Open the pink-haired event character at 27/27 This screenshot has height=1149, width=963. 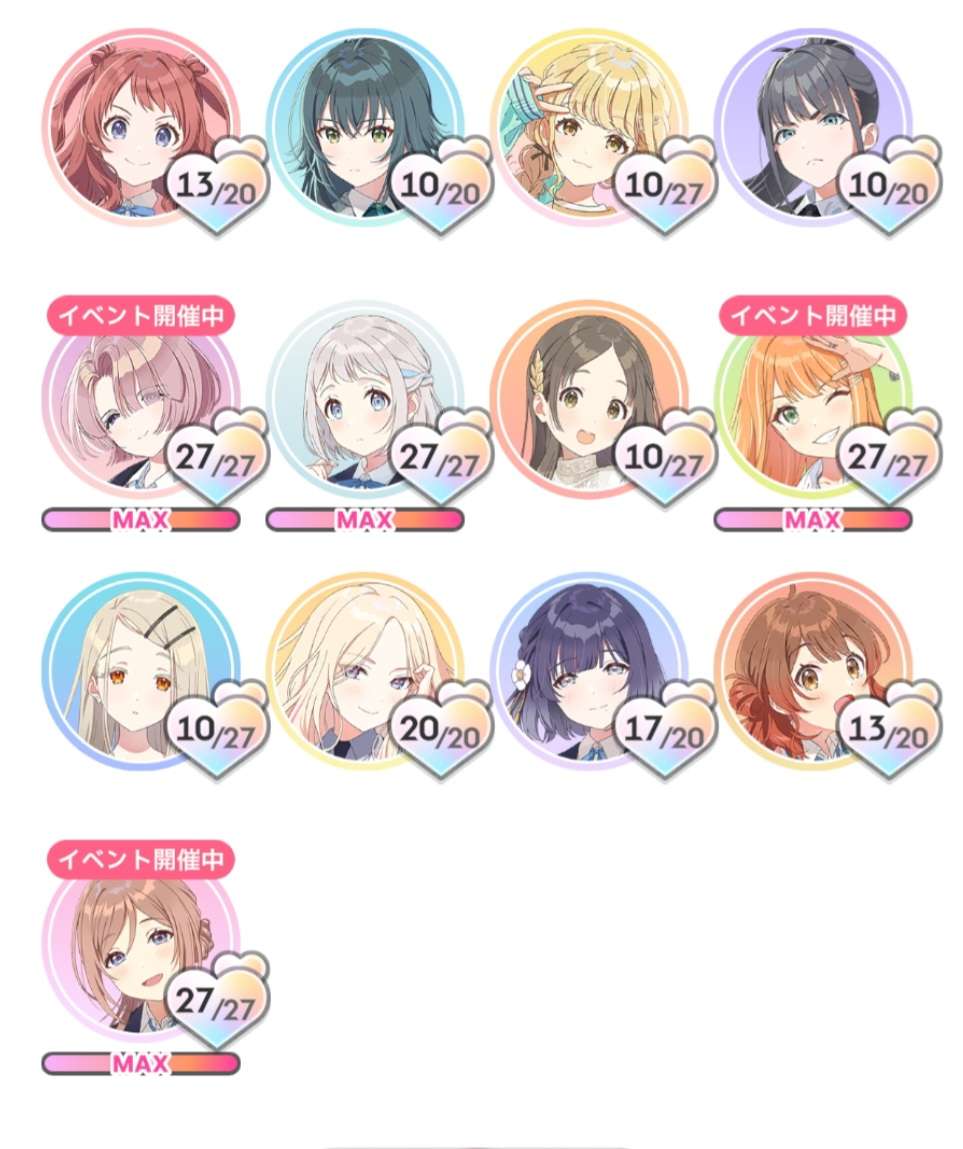[140, 399]
